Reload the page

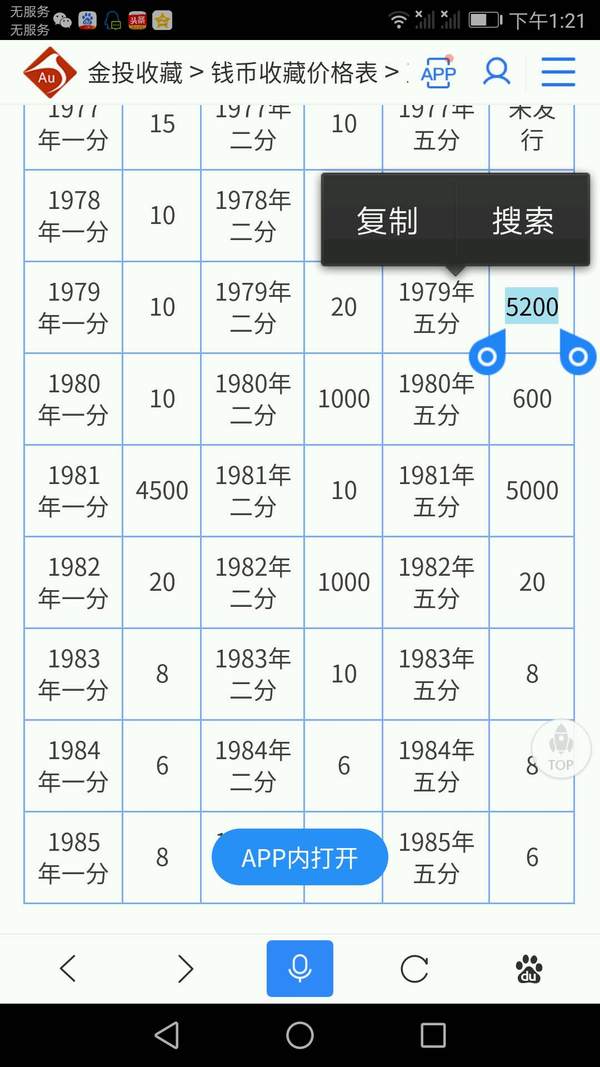click(414, 968)
